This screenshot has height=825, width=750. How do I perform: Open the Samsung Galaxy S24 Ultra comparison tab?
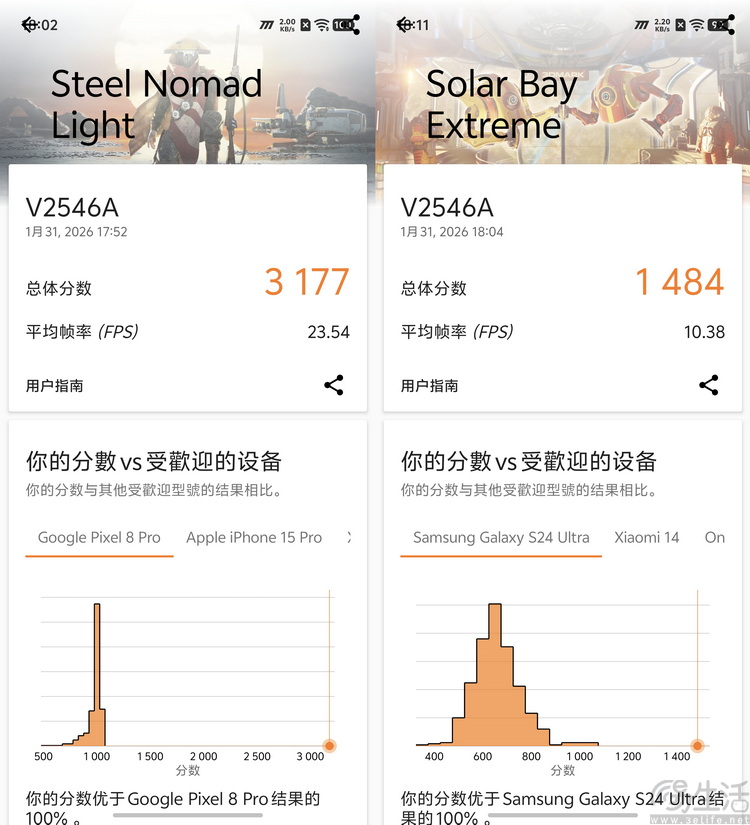(499, 537)
